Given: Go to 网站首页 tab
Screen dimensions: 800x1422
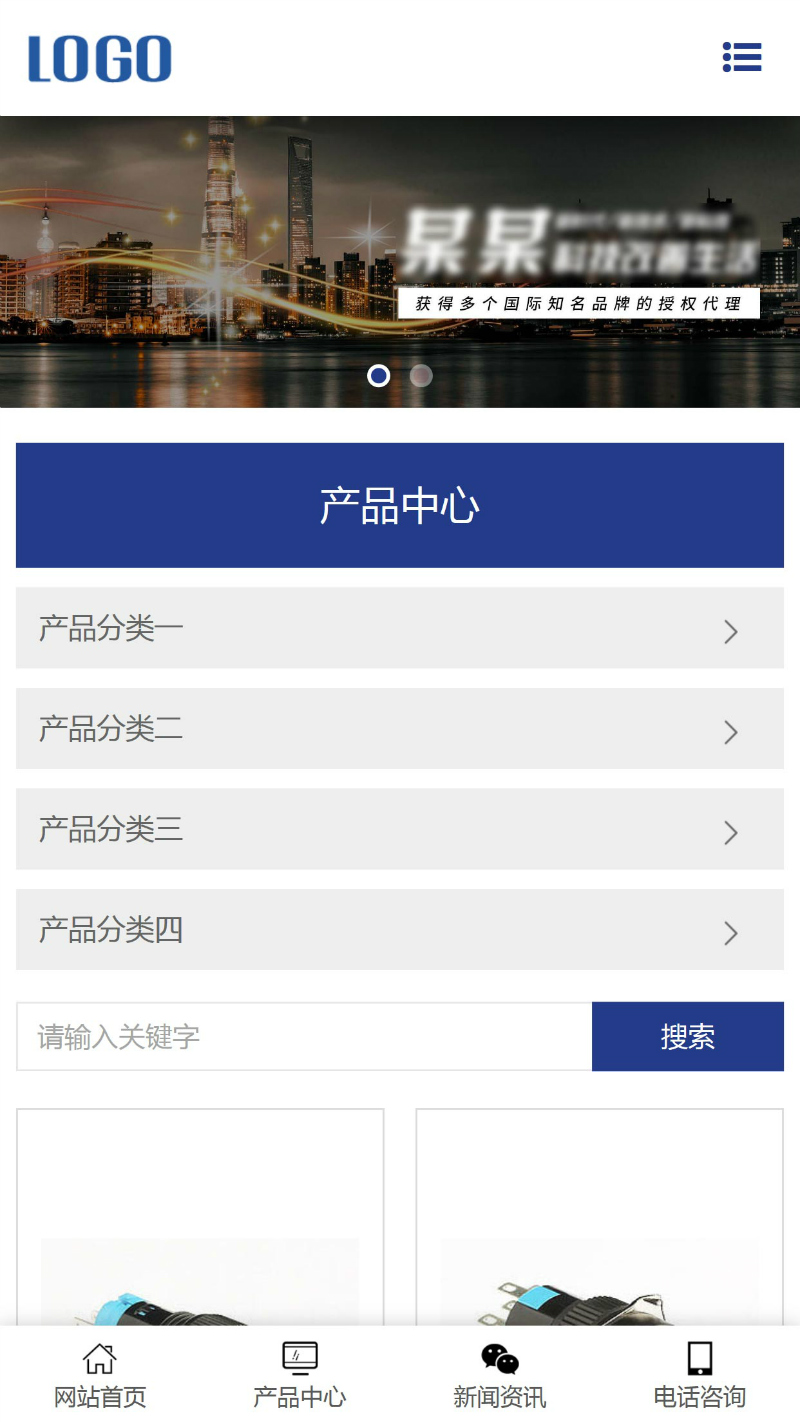Looking at the screenshot, I should [x=100, y=1376].
